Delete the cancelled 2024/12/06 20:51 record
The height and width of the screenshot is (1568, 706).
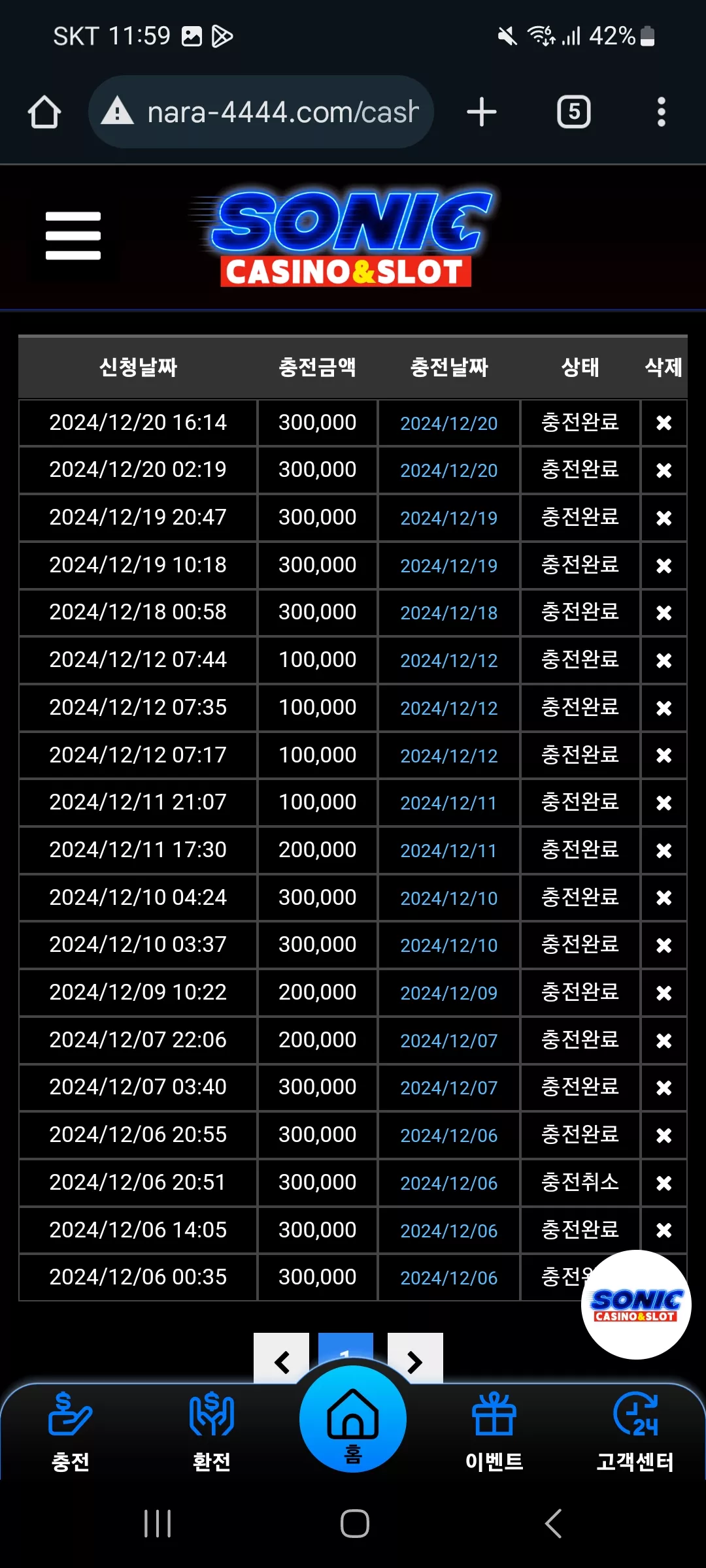pos(664,1183)
